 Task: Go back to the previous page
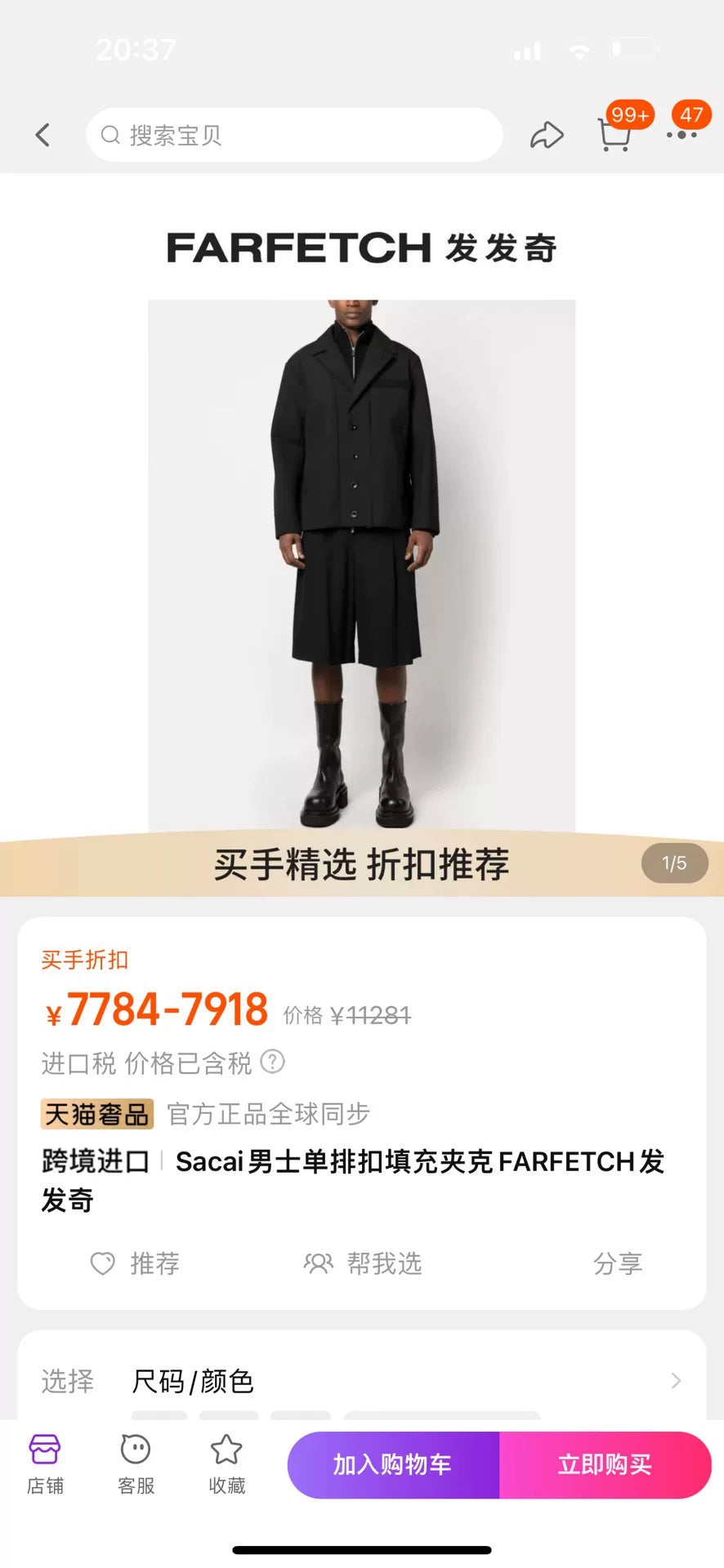pos(43,135)
